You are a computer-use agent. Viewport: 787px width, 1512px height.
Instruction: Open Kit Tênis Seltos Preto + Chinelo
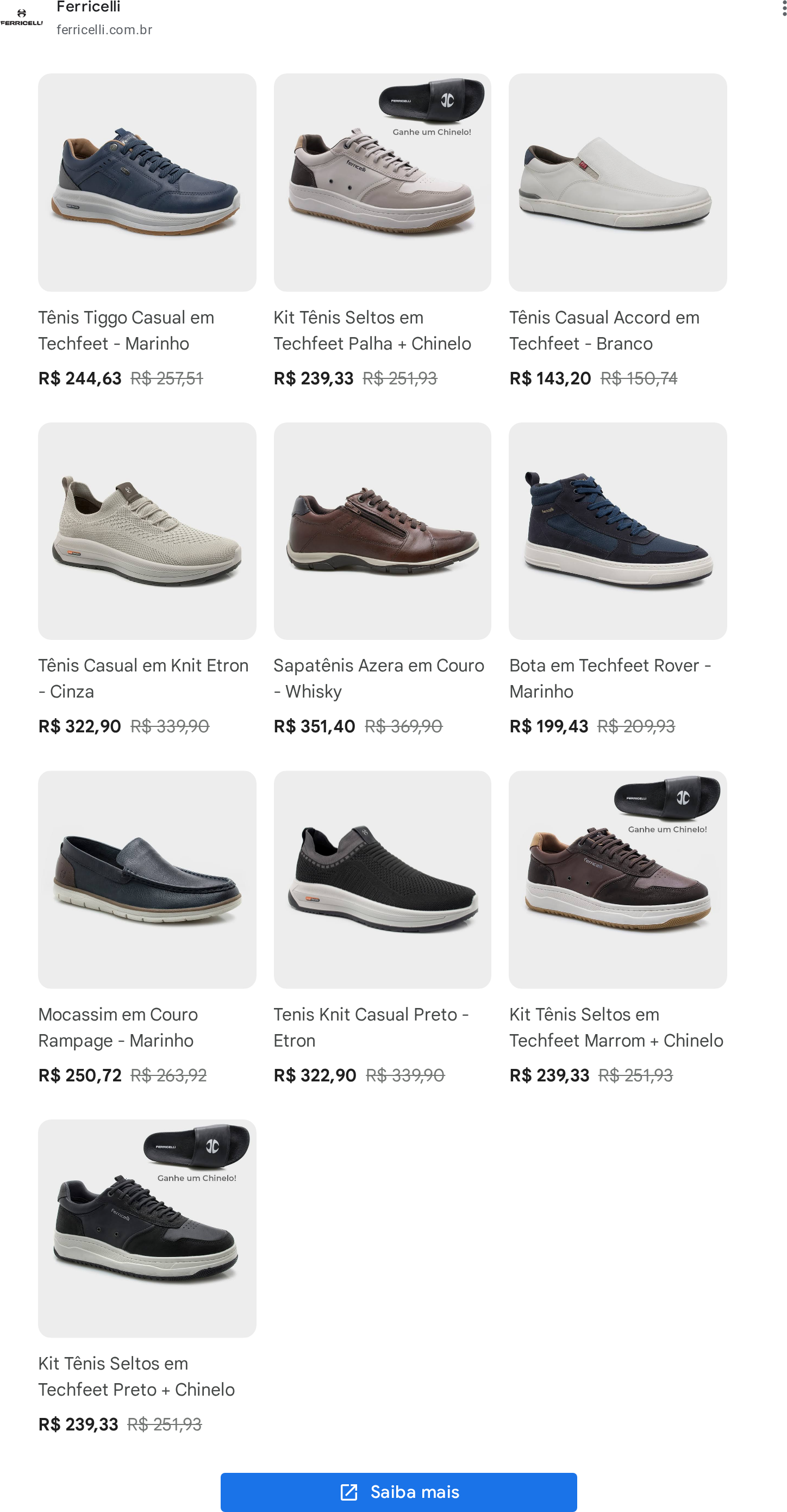click(147, 1277)
